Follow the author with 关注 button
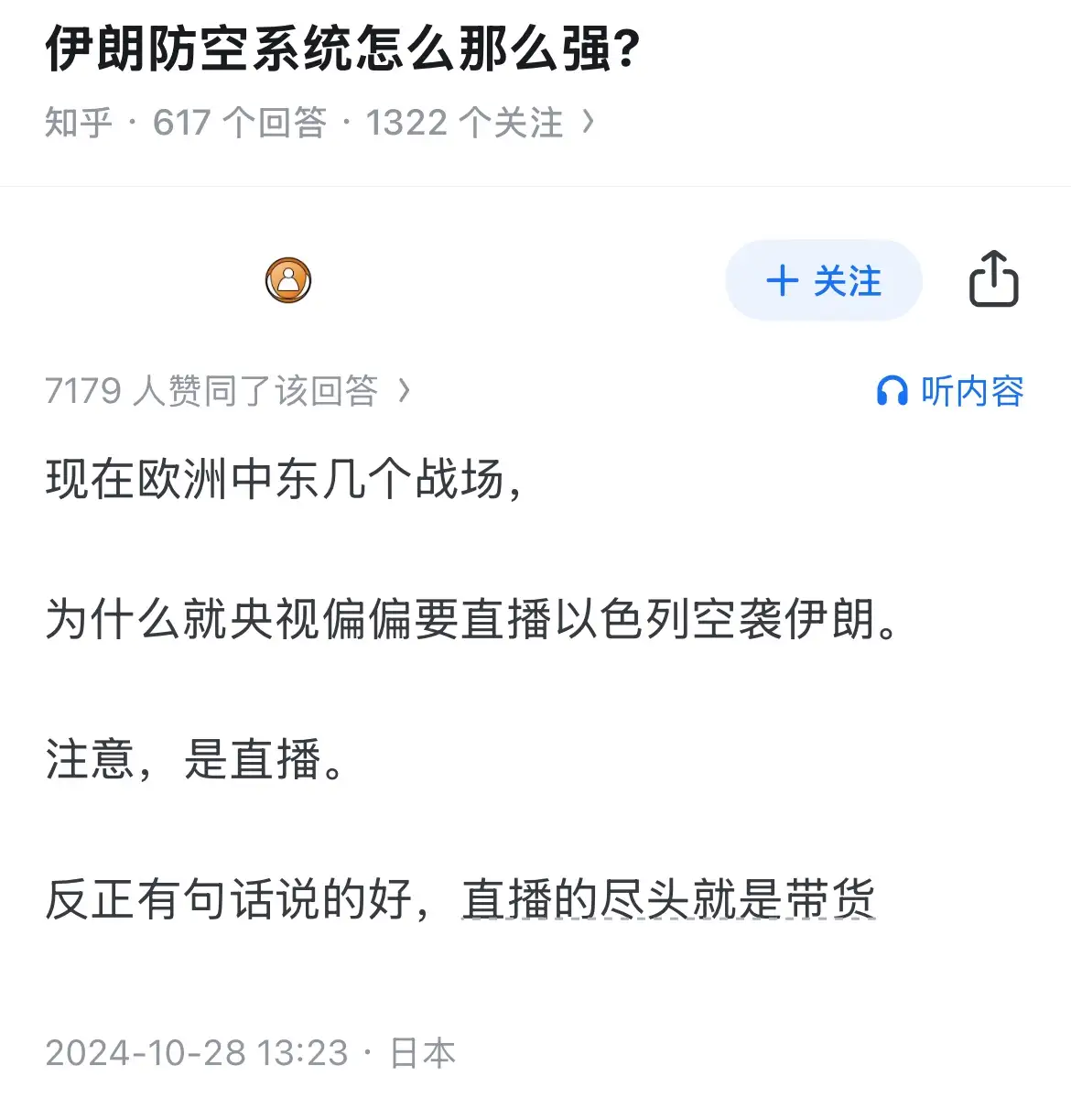 tap(823, 281)
